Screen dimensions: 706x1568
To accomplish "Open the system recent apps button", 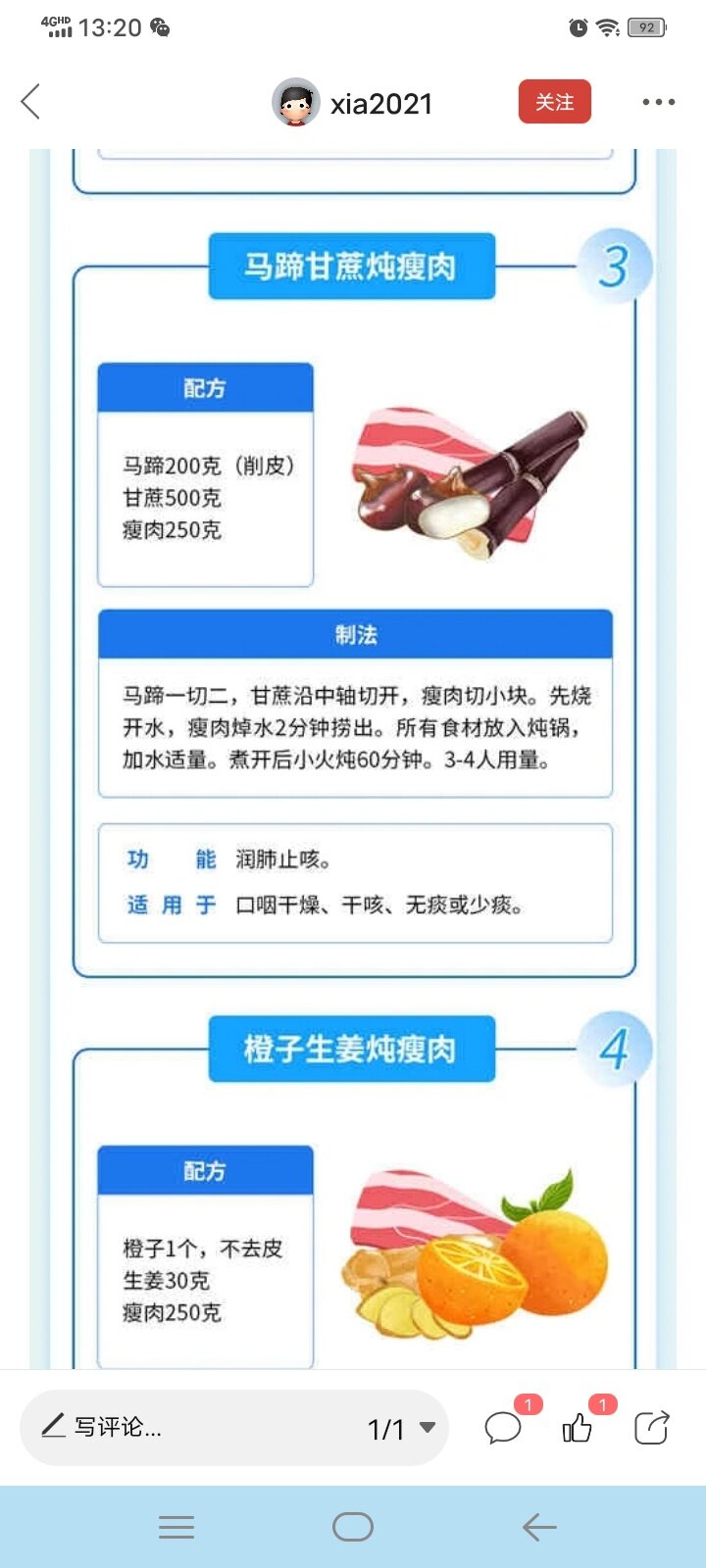I will tap(176, 1527).
